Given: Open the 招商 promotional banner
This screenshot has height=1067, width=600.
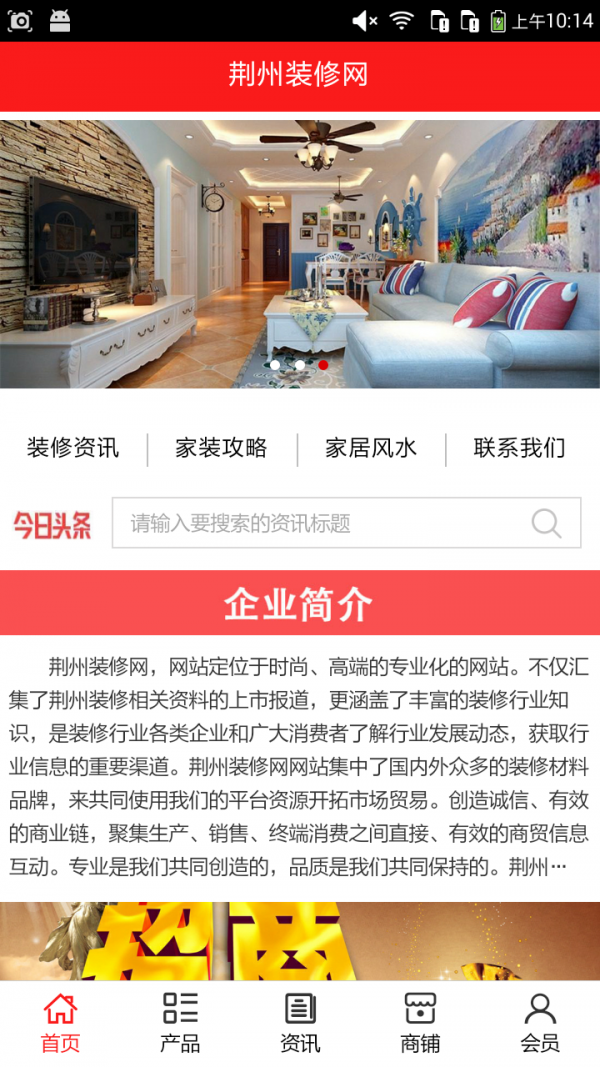Looking at the screenshot, I should point(300,940).
